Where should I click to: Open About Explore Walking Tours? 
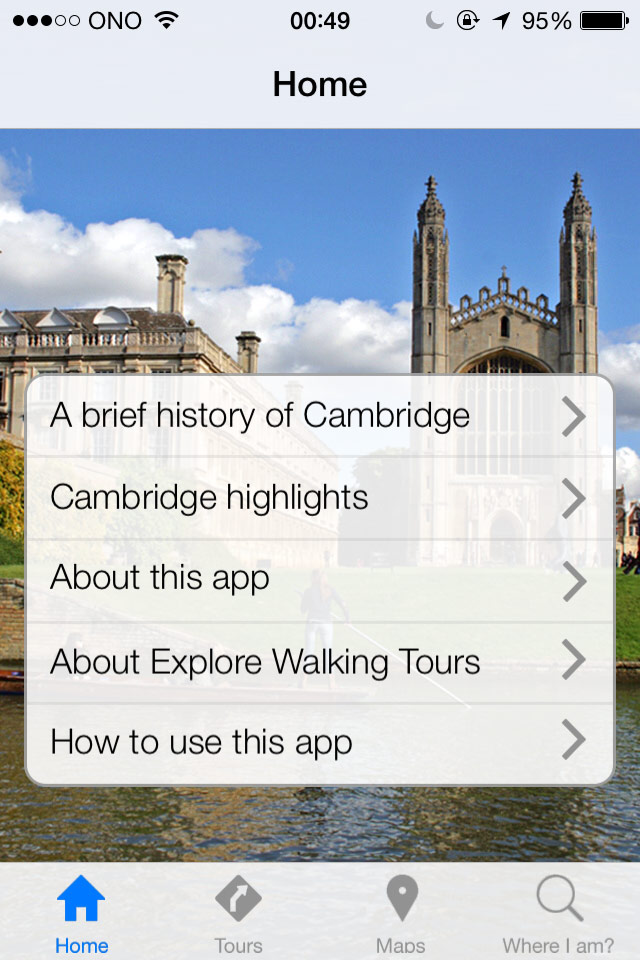[319, 662]
